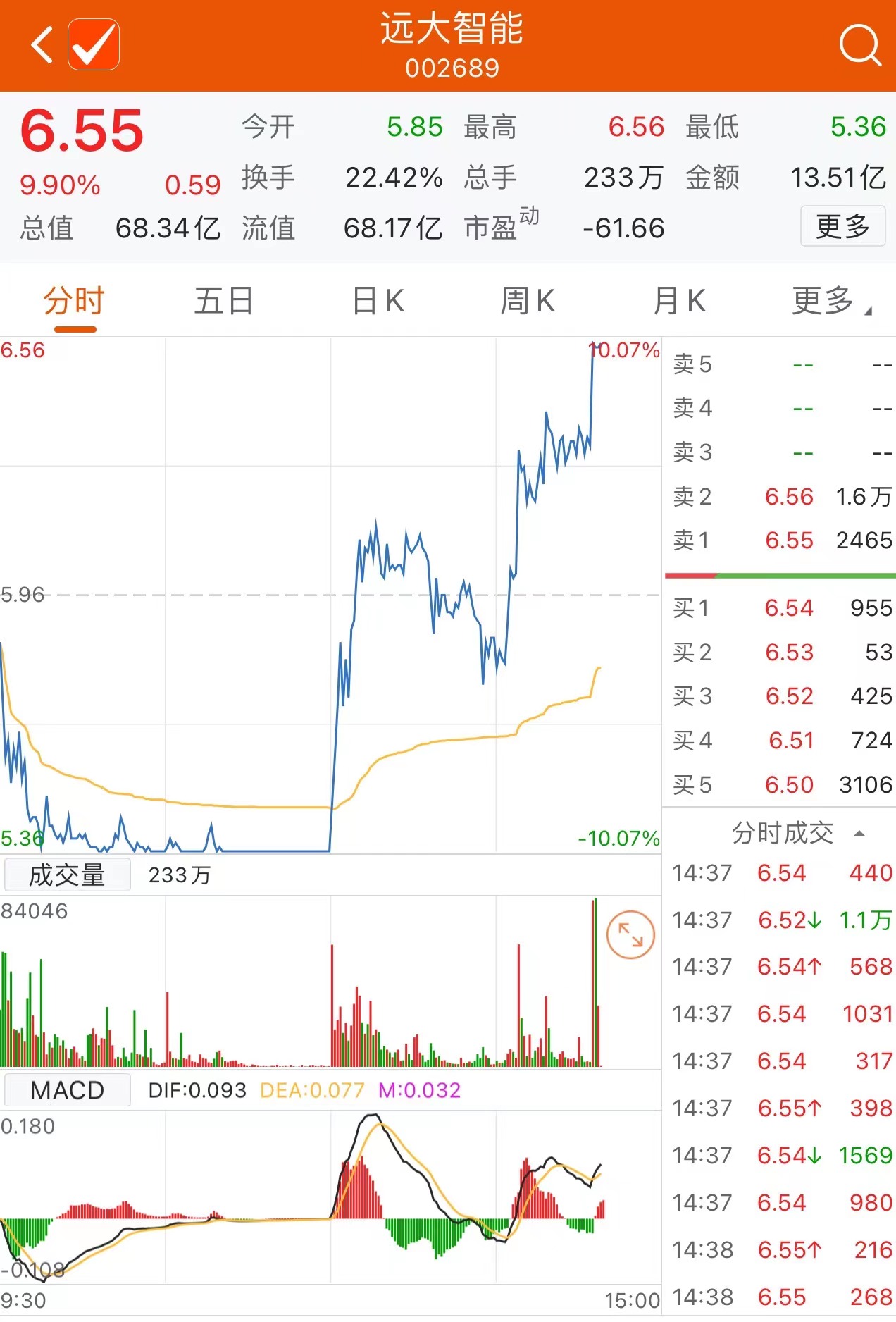Go back using the header arrow
Viewport: 896px width, 1322px height.
click(x=42, y=45)
